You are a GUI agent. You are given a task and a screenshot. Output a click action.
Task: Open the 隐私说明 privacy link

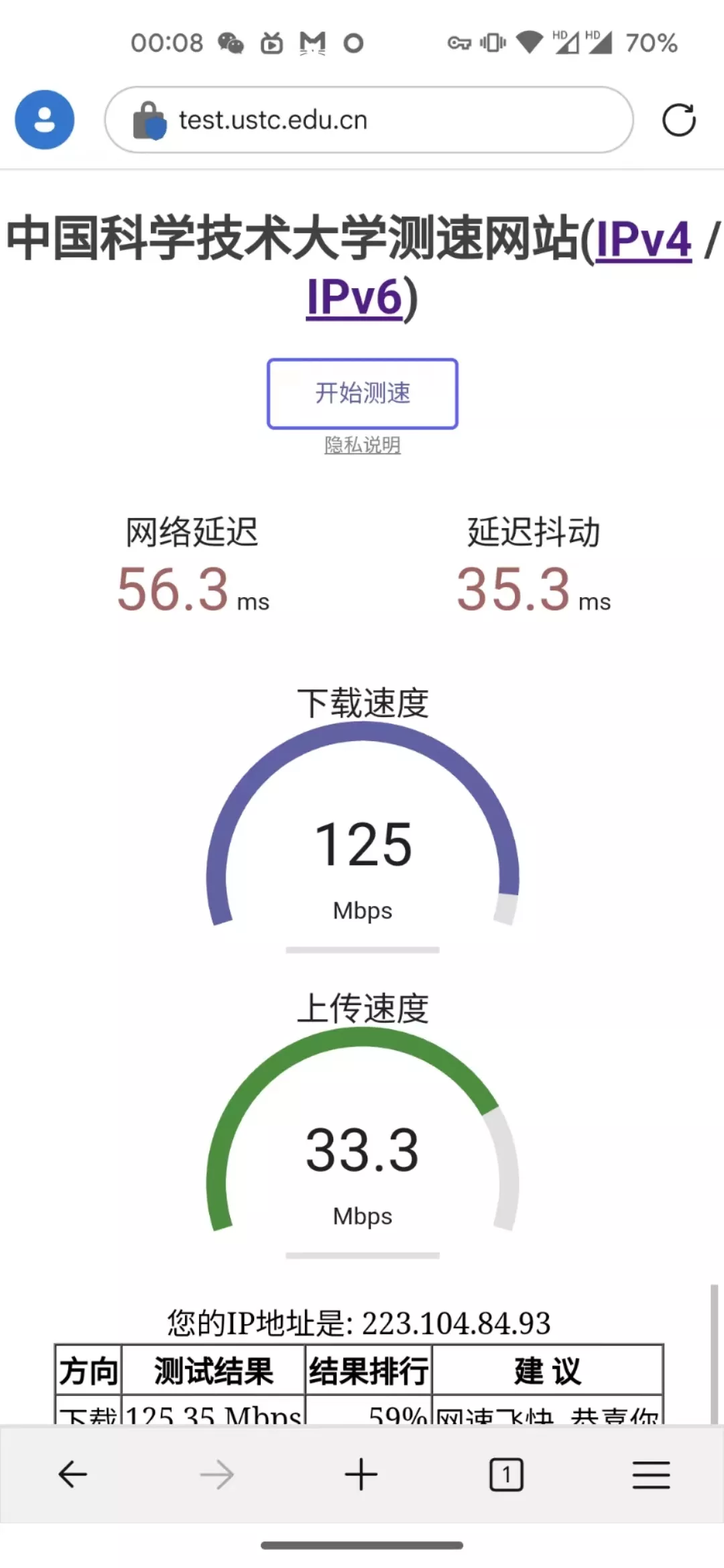pyautogui.click(x=362, y=444)
